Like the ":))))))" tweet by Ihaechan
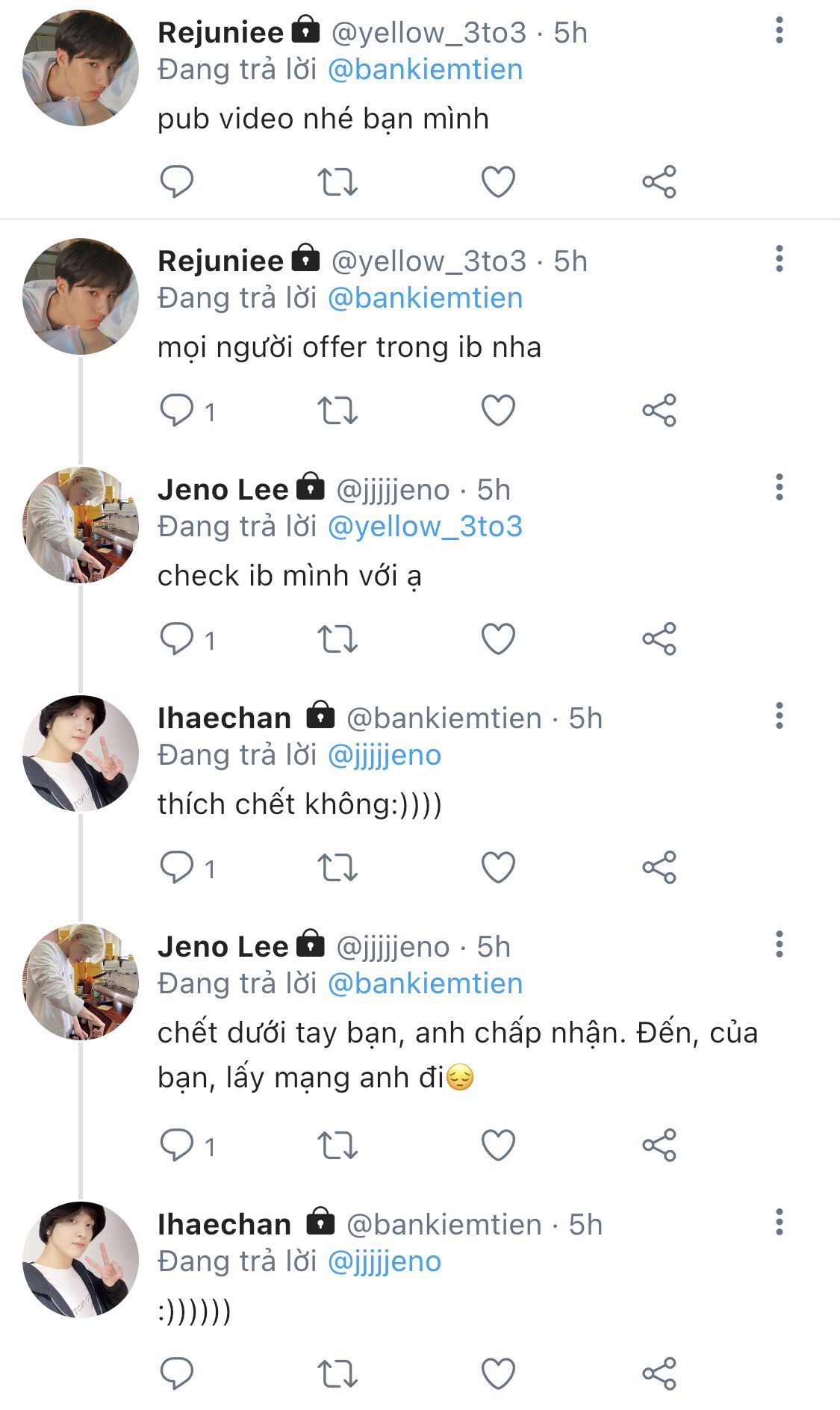 point(498,1373)
